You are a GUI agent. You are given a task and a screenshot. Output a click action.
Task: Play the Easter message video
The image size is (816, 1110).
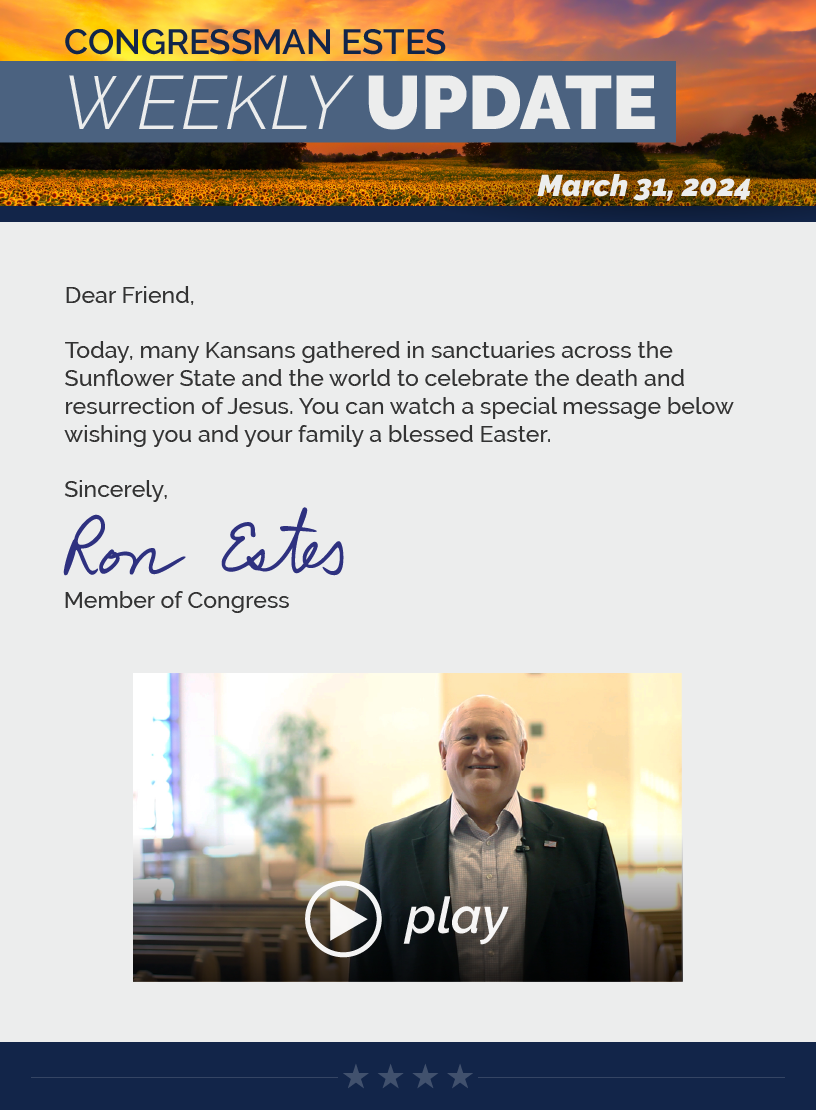coord(343,918)
